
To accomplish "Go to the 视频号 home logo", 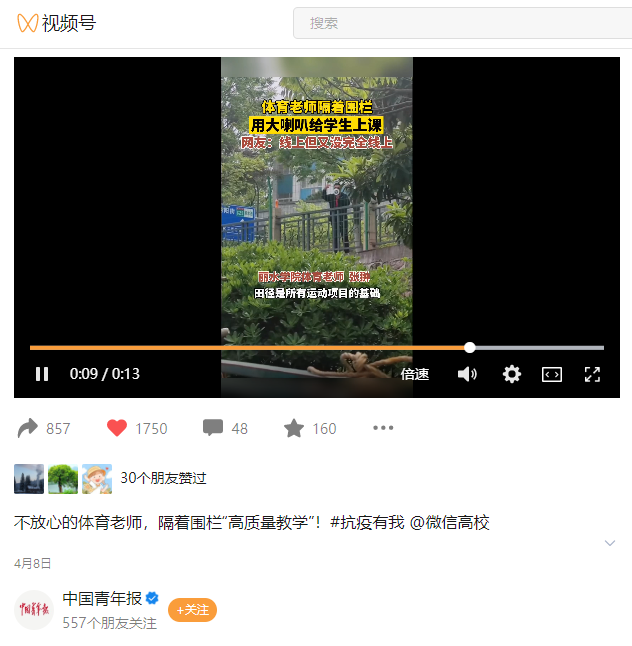I will point(56,23).
